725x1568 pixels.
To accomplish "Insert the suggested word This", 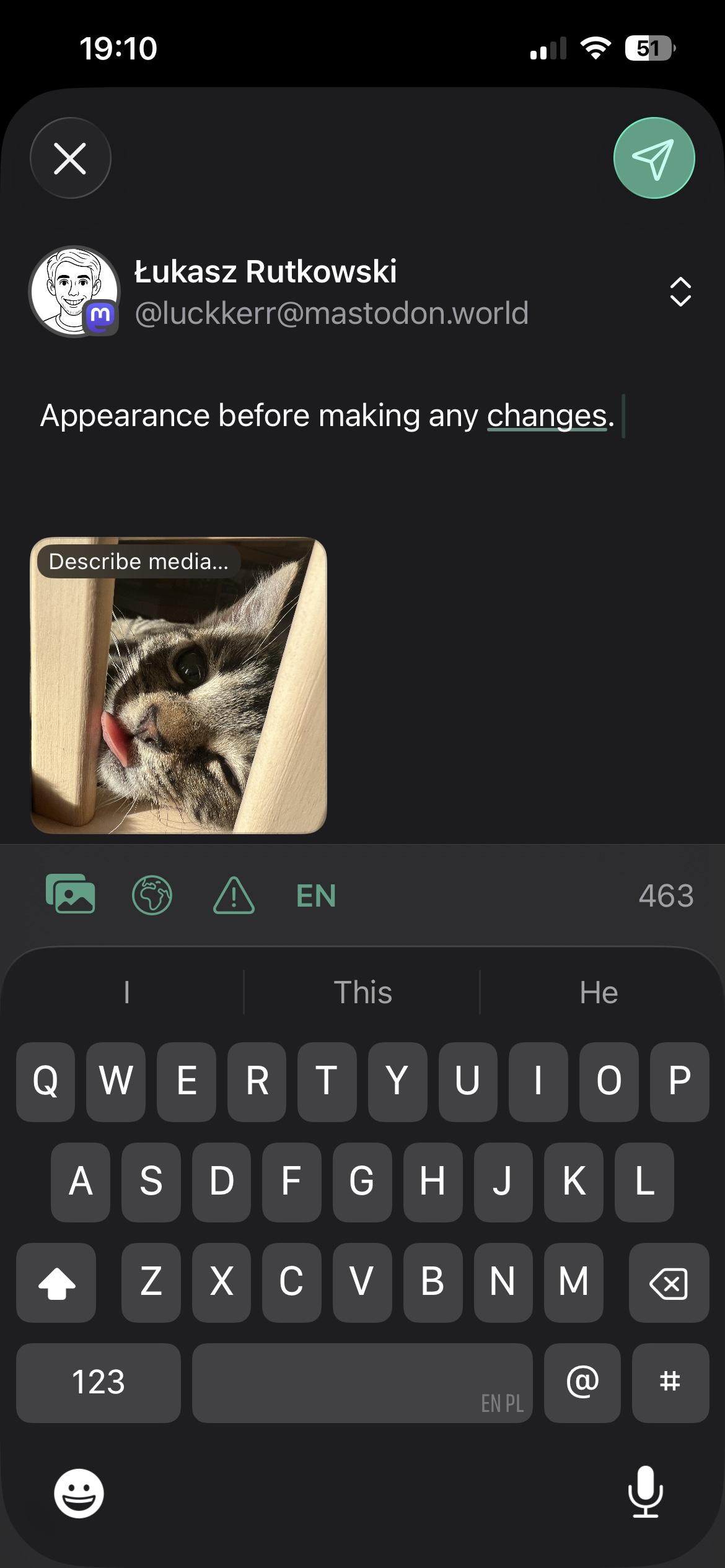I will 362,992.
